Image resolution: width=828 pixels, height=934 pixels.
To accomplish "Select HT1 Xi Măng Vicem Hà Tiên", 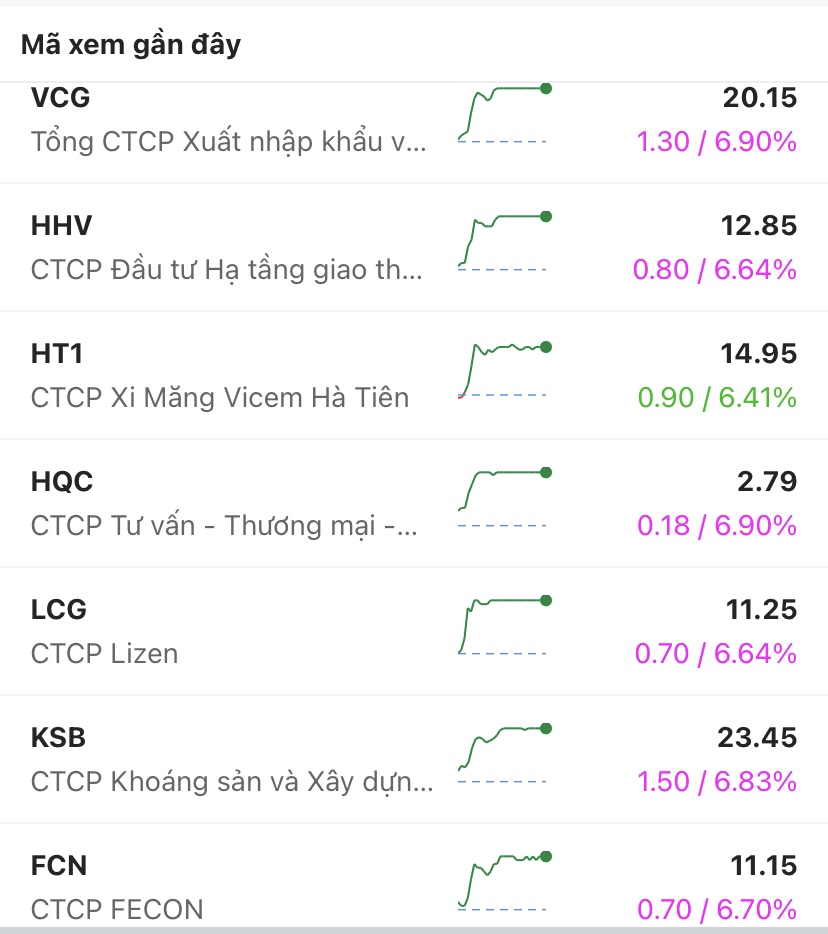I will (x=230, y=375).
